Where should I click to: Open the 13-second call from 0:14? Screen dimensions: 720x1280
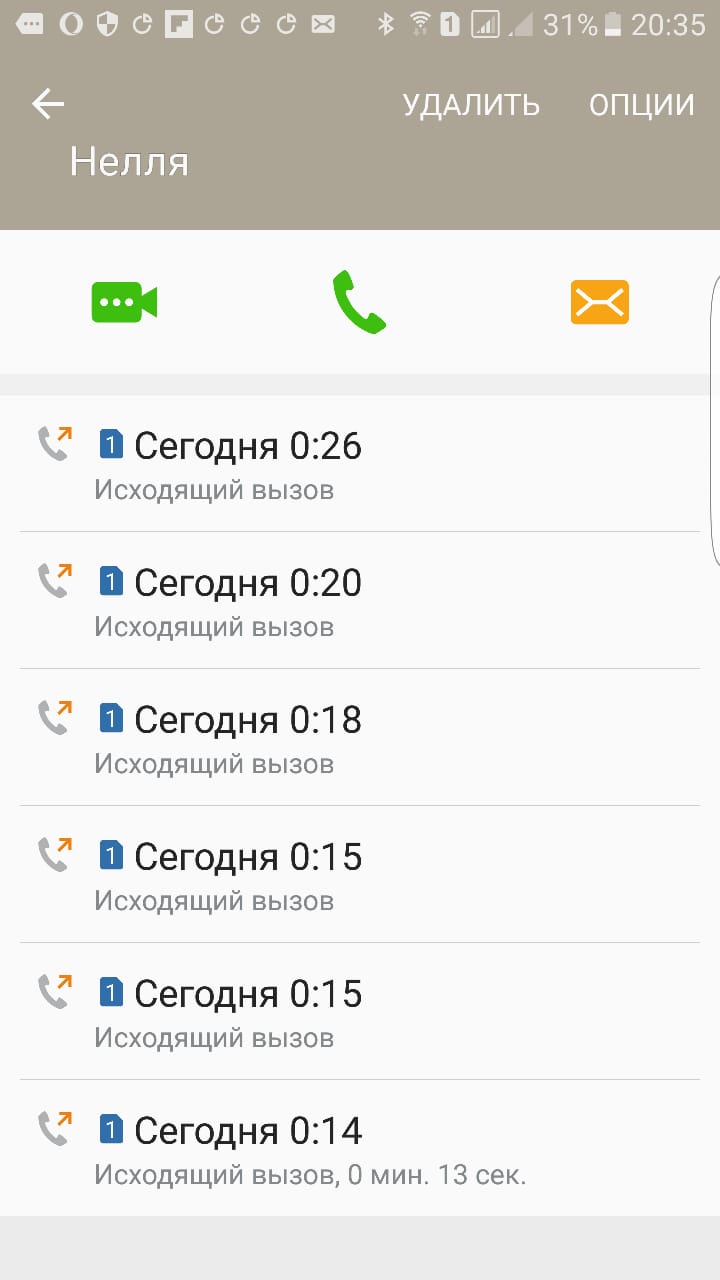(x=360, y=1148)
